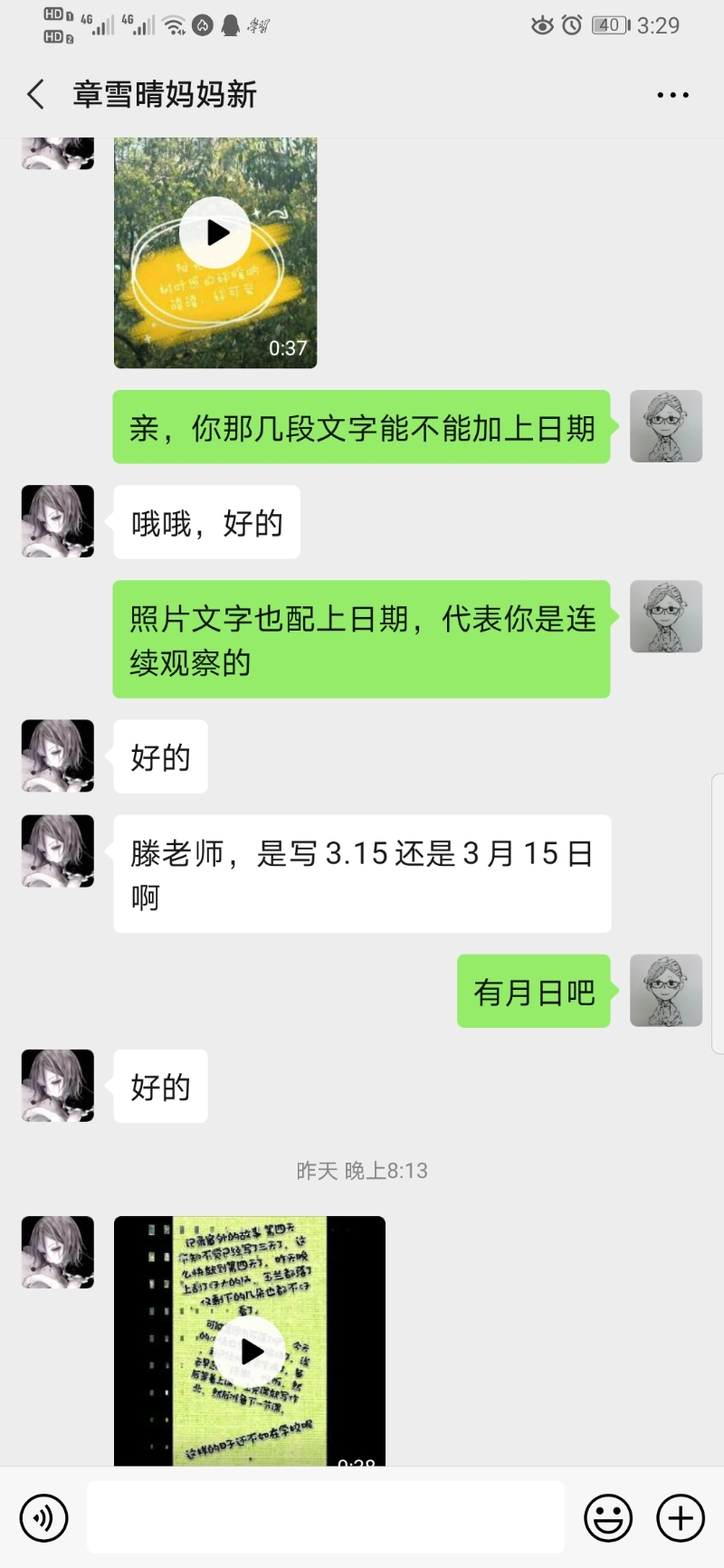The height and width of the screenshot is (1568, 724).
Task: Open the emoji sticker panel
Action: pyautogui.click(x=608, y=1517)
